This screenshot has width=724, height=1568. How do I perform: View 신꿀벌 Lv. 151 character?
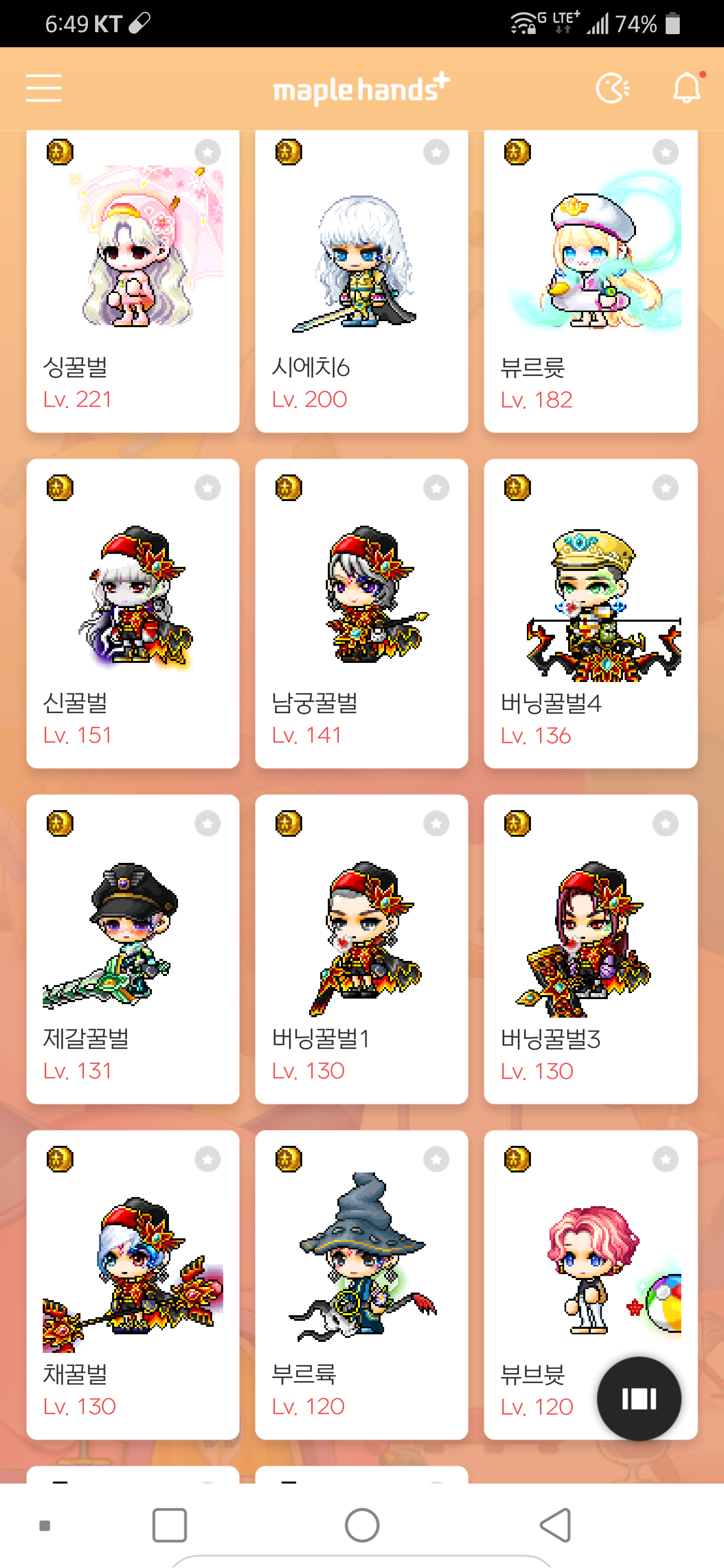tap(133, 615)
